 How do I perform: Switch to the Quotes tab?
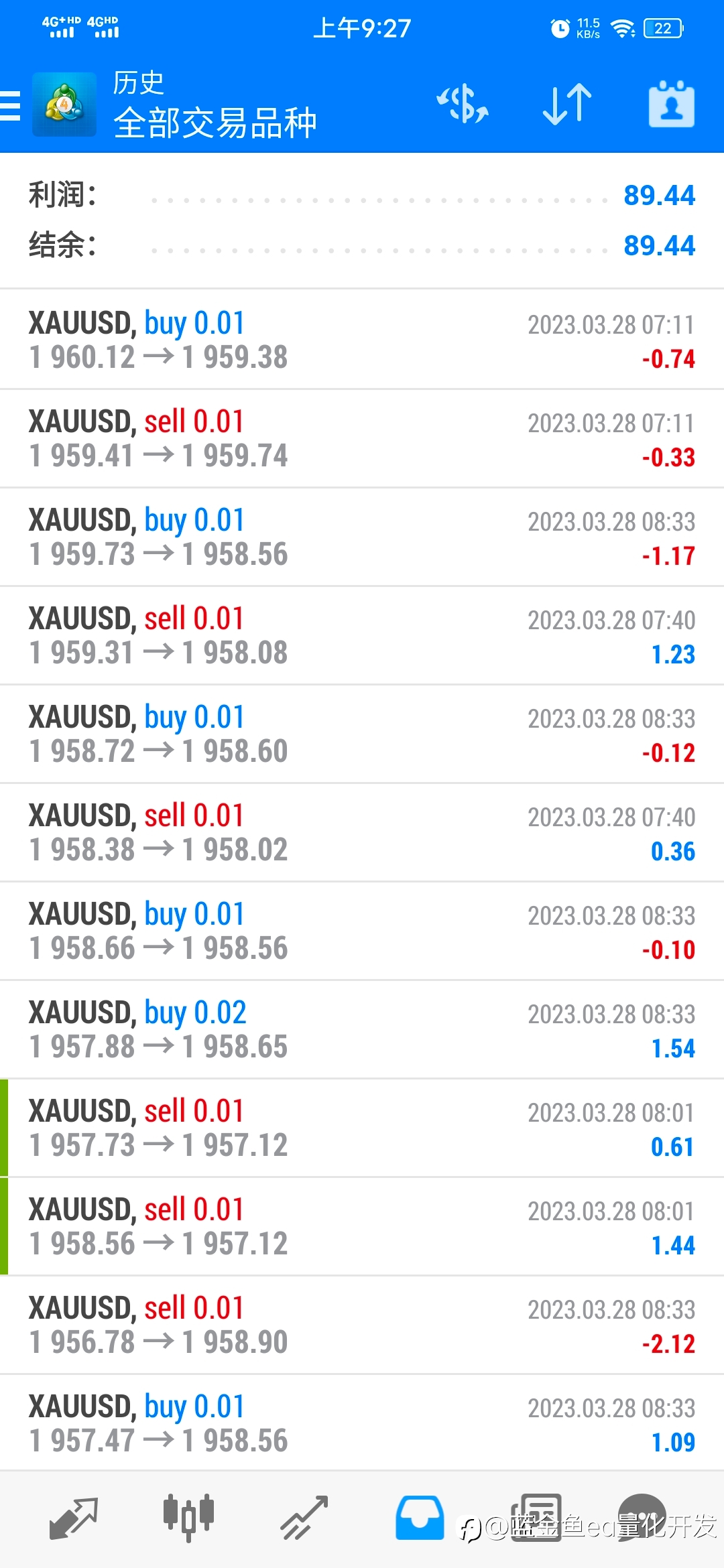[x=74, y=1518]
